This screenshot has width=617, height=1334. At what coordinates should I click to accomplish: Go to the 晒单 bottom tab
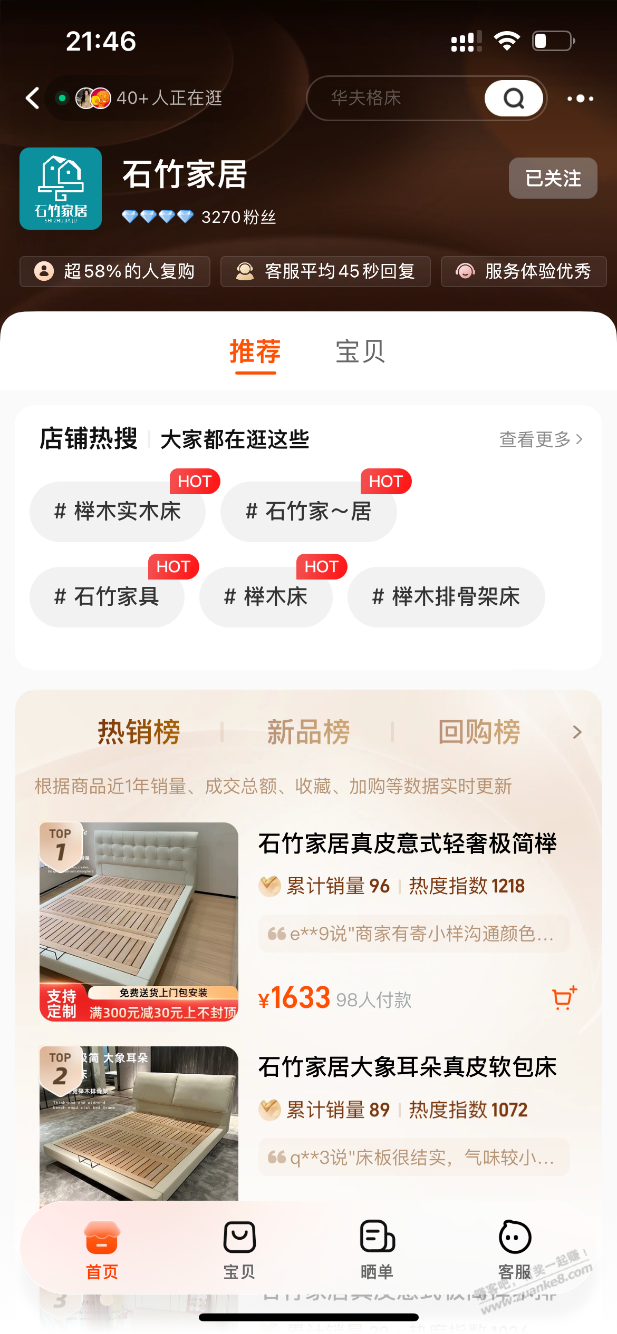[x=377, y=1250]
